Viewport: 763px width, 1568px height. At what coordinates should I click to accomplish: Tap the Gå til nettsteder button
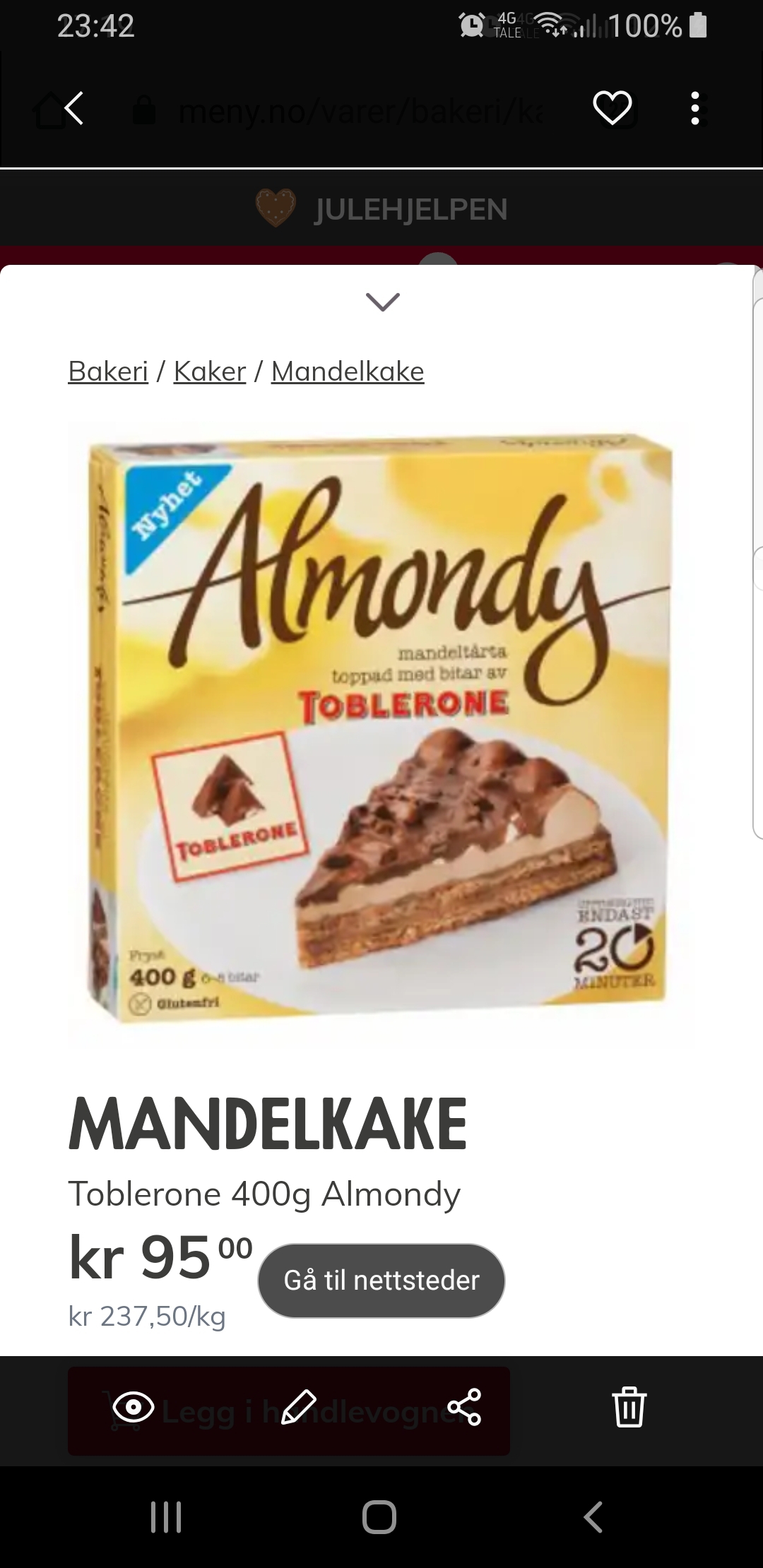(x=381, y=1281)
